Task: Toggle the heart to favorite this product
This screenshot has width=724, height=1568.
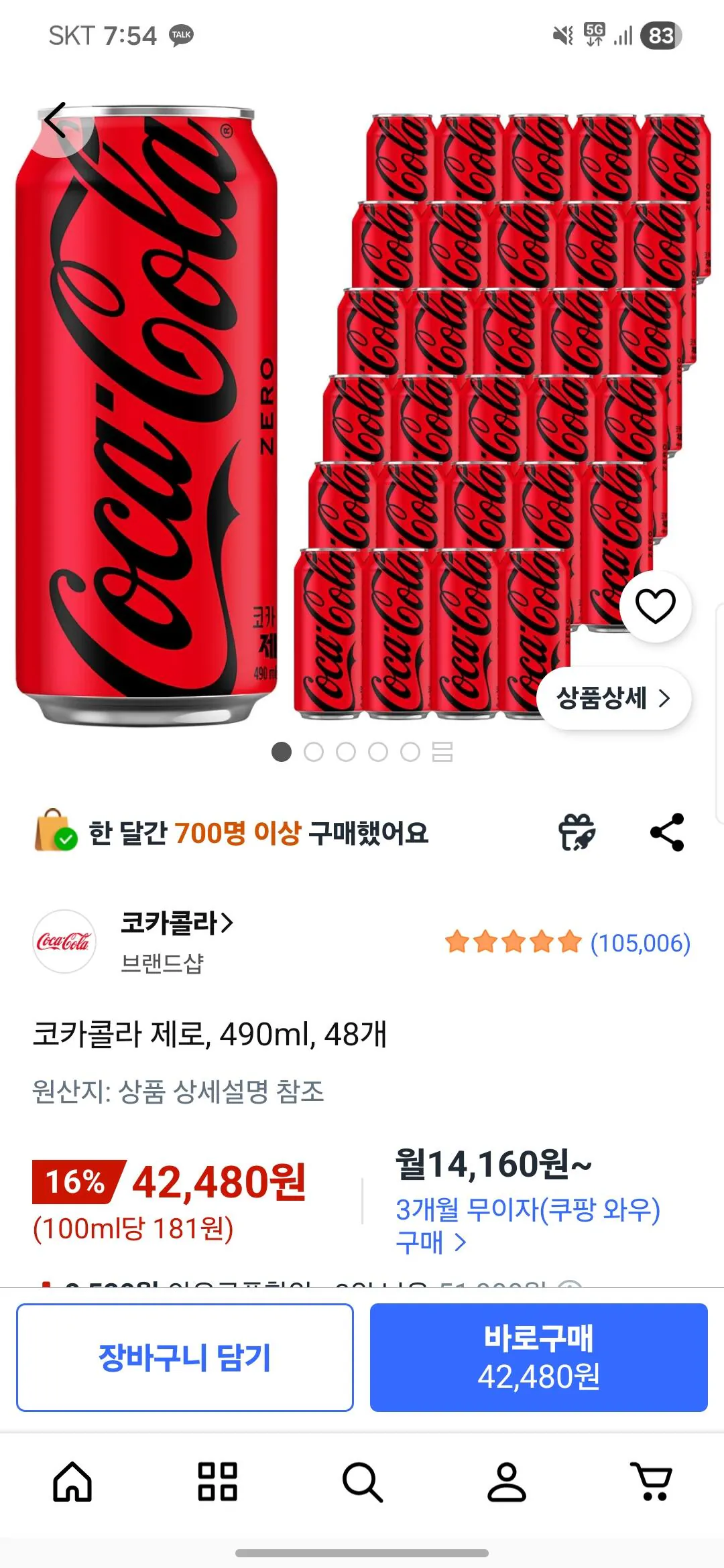Action: click(655, 604)
